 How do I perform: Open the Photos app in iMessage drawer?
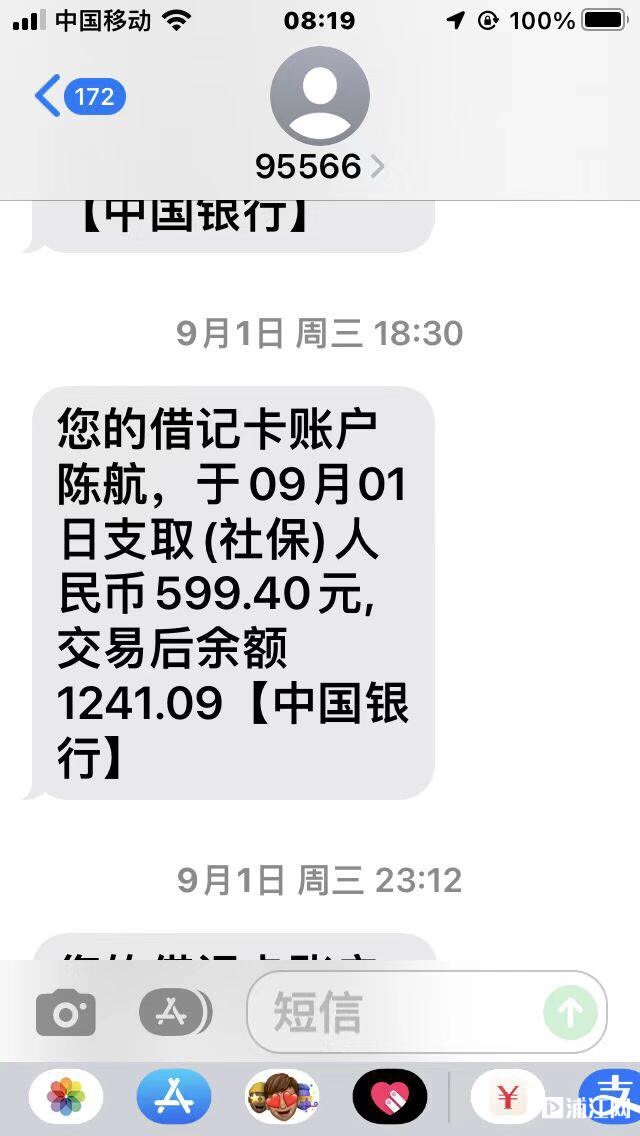tap(66, 1099)
